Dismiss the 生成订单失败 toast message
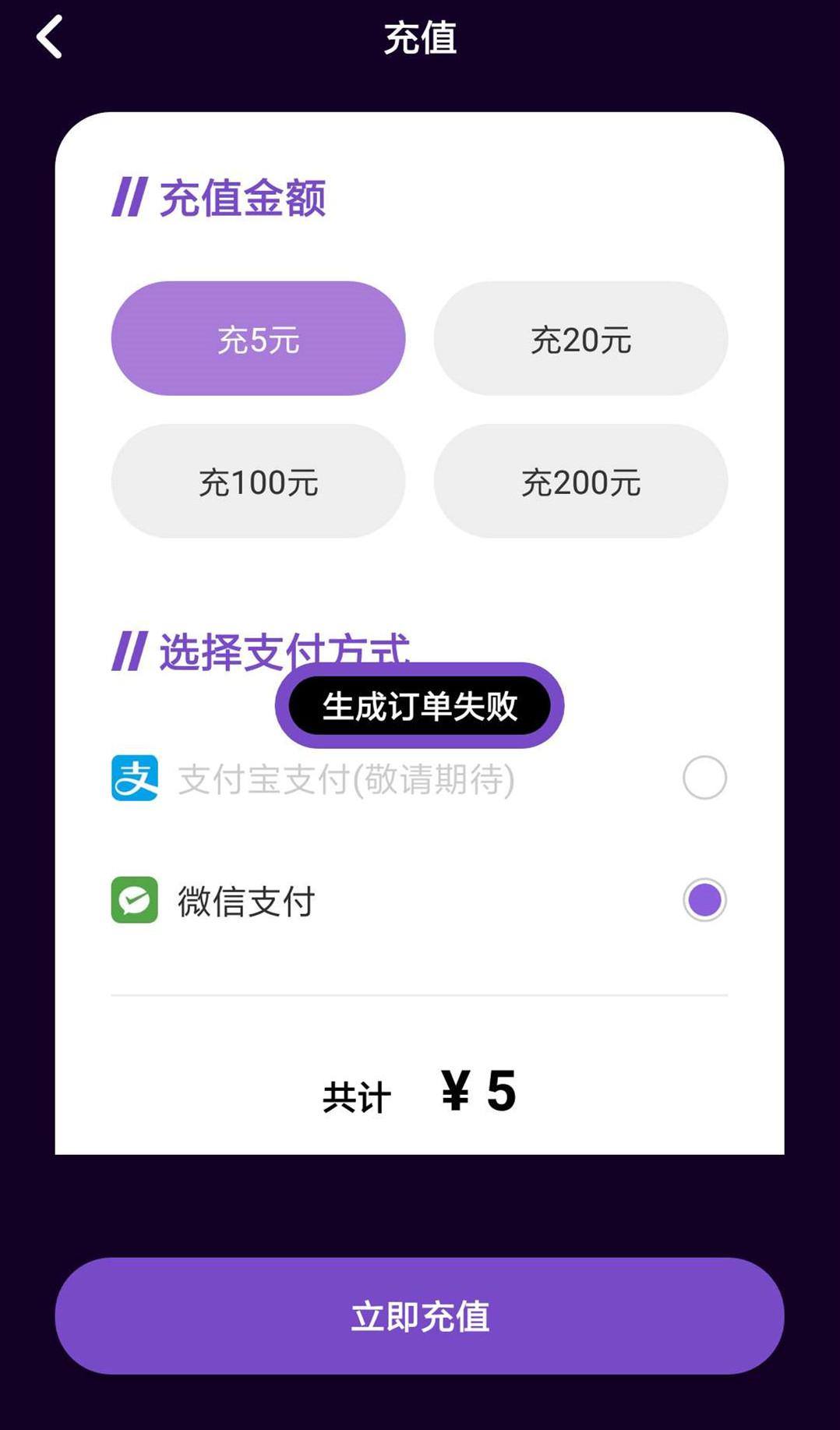 [420, 705]
